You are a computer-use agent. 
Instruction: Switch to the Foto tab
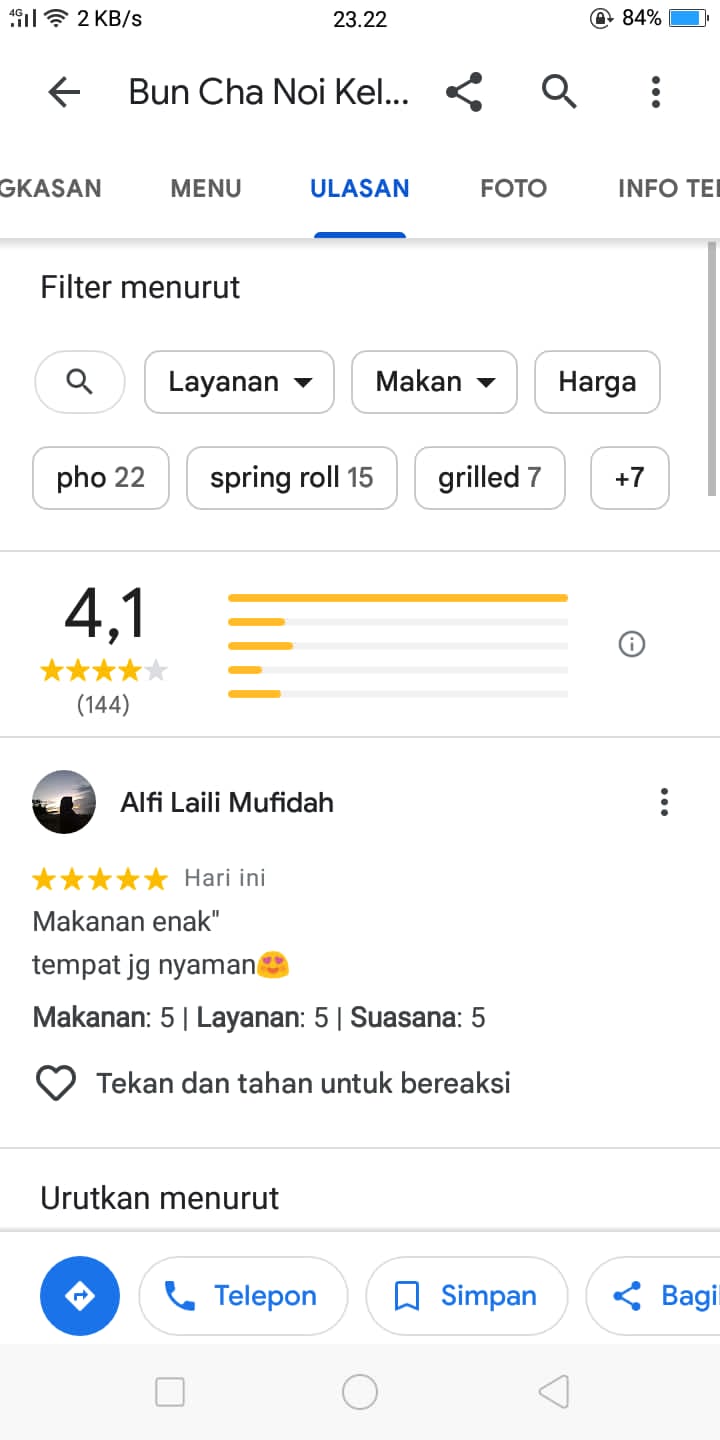coord(513,188)
